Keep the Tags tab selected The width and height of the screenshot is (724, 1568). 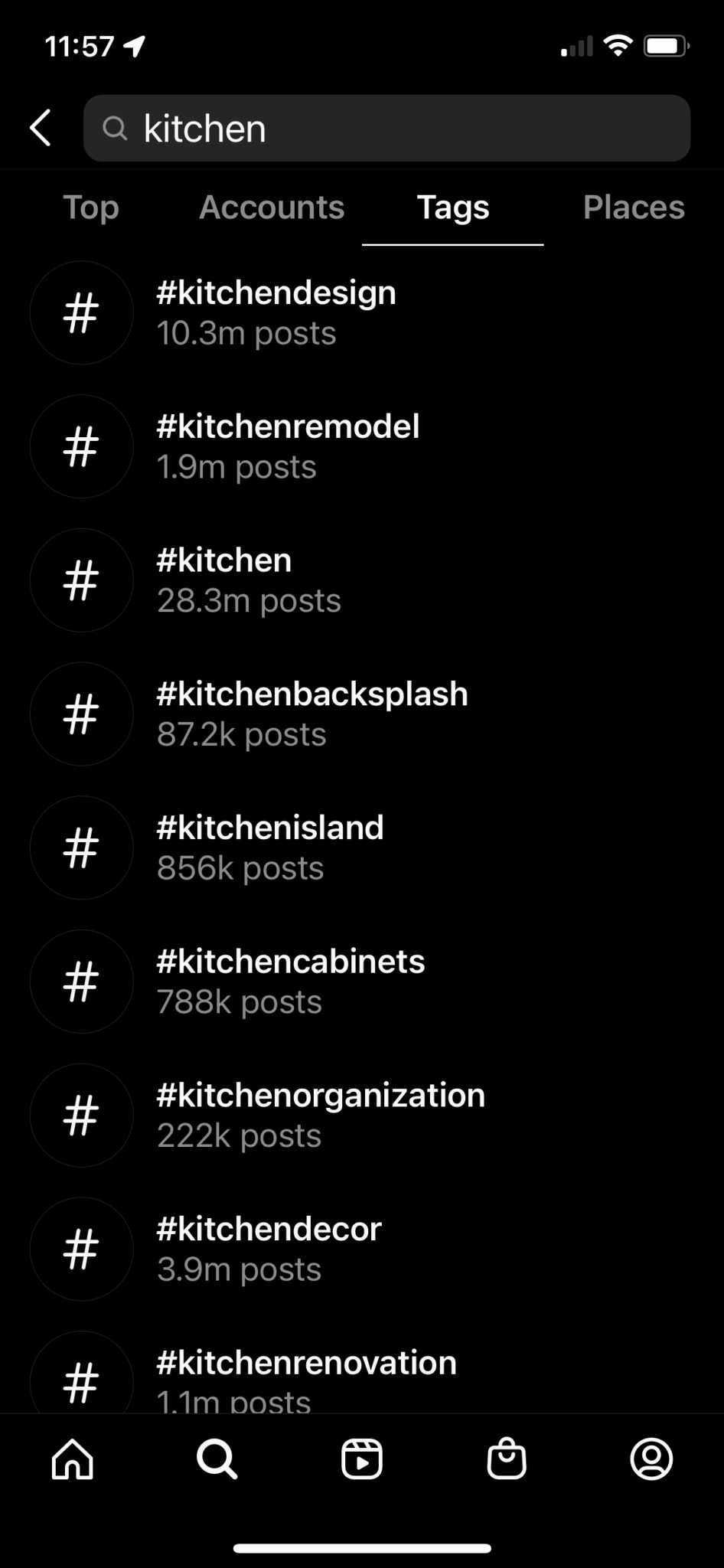click(x=453, y=207)
